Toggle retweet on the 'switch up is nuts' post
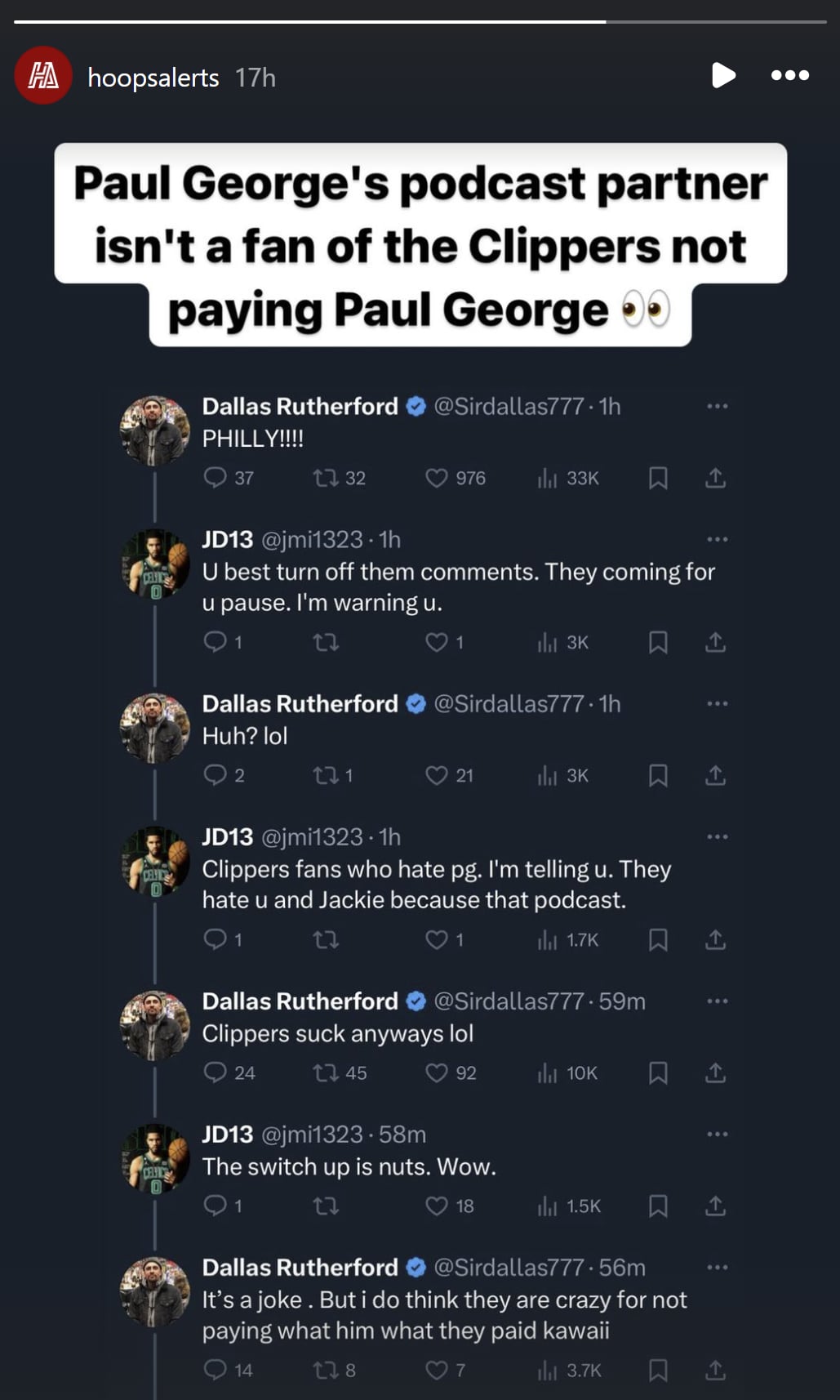Screen dimensions: 840x1400 (x=326, y=1206)
